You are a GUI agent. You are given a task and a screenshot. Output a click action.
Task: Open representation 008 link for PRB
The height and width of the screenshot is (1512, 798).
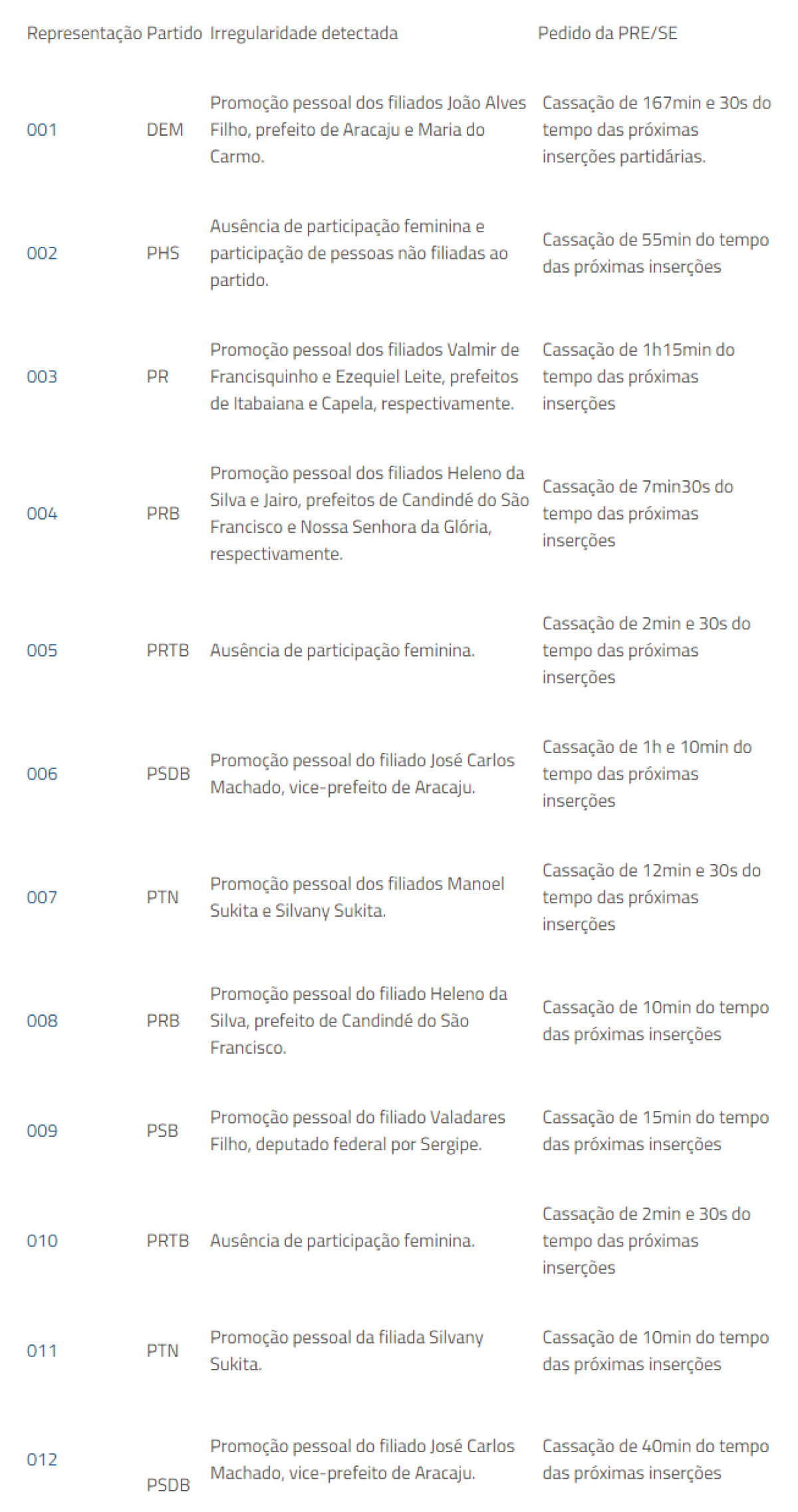pos(41,1020)
